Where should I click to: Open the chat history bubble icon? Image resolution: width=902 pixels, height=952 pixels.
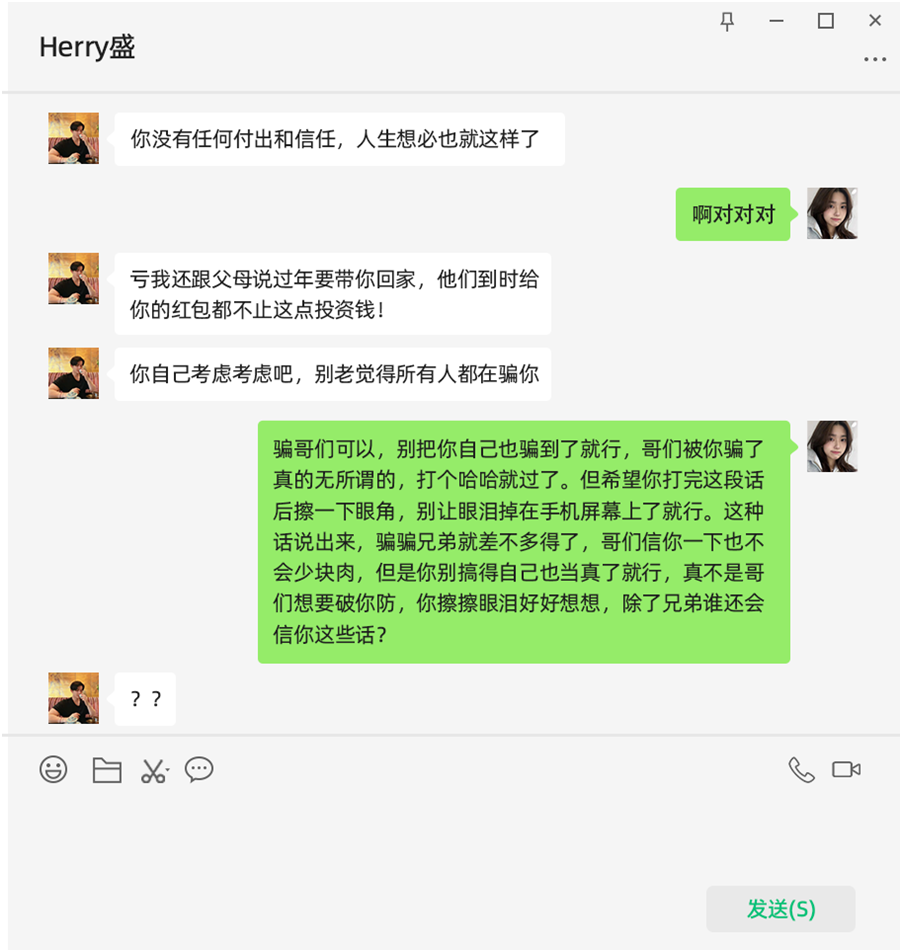click(199, 769)
